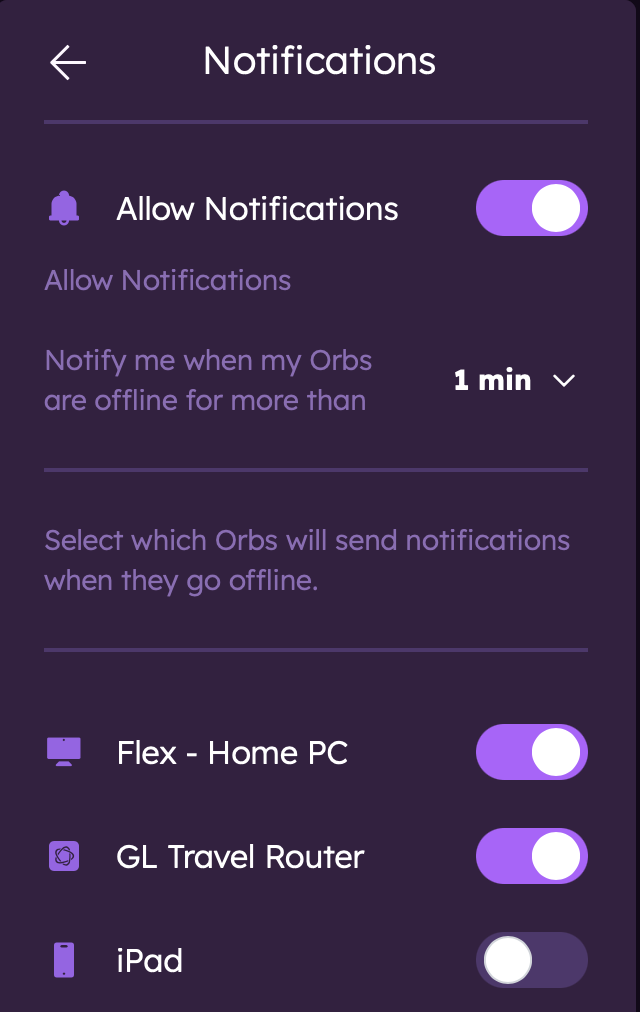640x1012 pixels.
Task: Go back using the arrow icon
Action: pos(68,62)
